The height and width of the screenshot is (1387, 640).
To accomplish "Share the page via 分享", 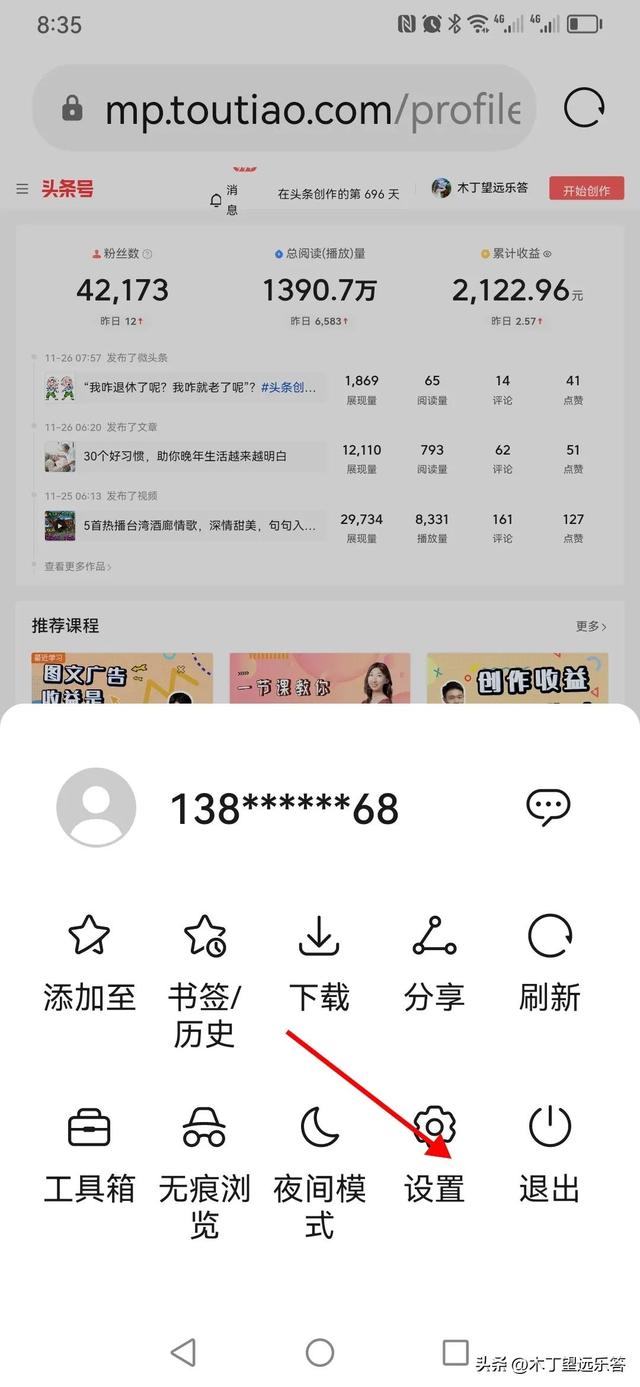I will click(434, 958).
